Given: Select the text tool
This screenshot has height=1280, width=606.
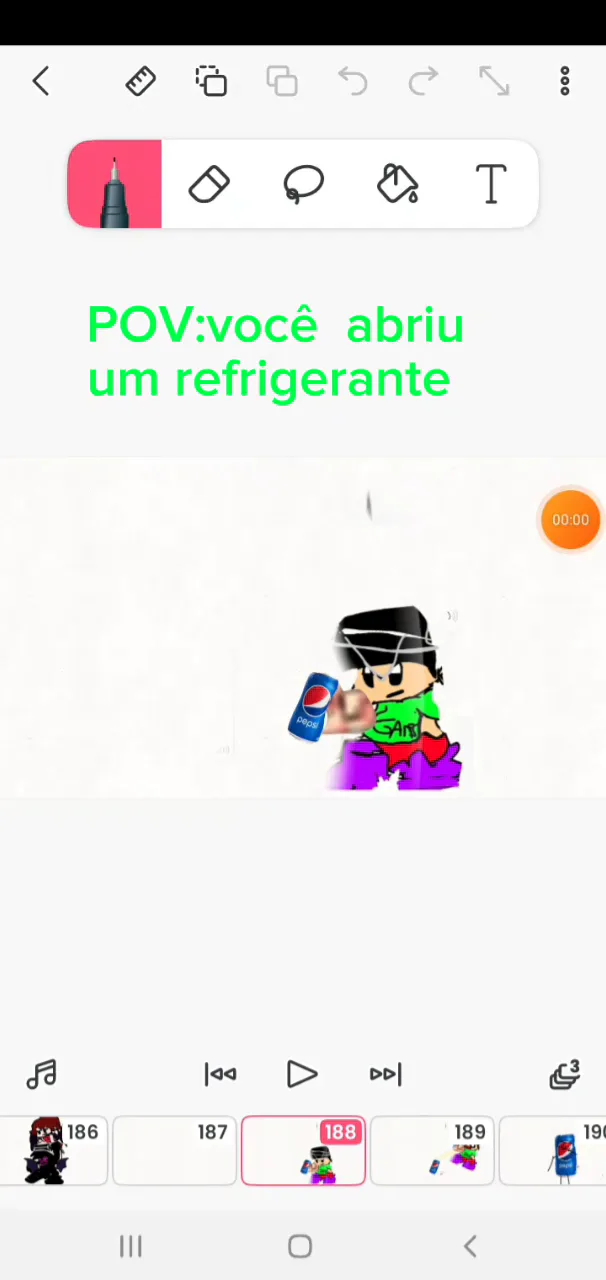Looking at the screenshot, I should [x=490, y=185].
